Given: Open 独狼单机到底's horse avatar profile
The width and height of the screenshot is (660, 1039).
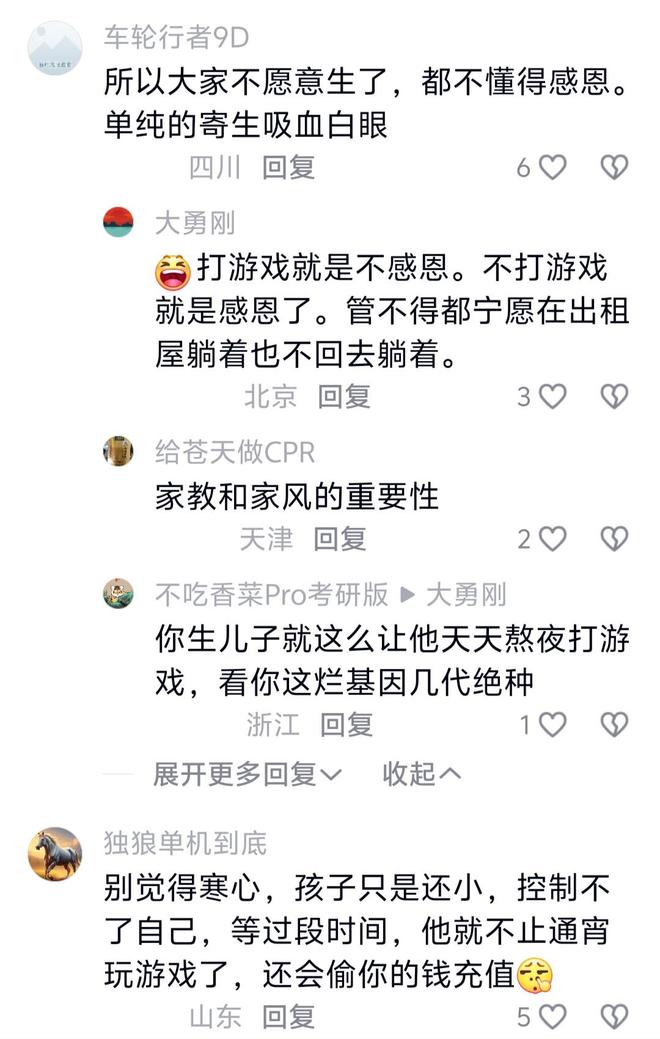Looking at the screenshot, I should point(54,854).
